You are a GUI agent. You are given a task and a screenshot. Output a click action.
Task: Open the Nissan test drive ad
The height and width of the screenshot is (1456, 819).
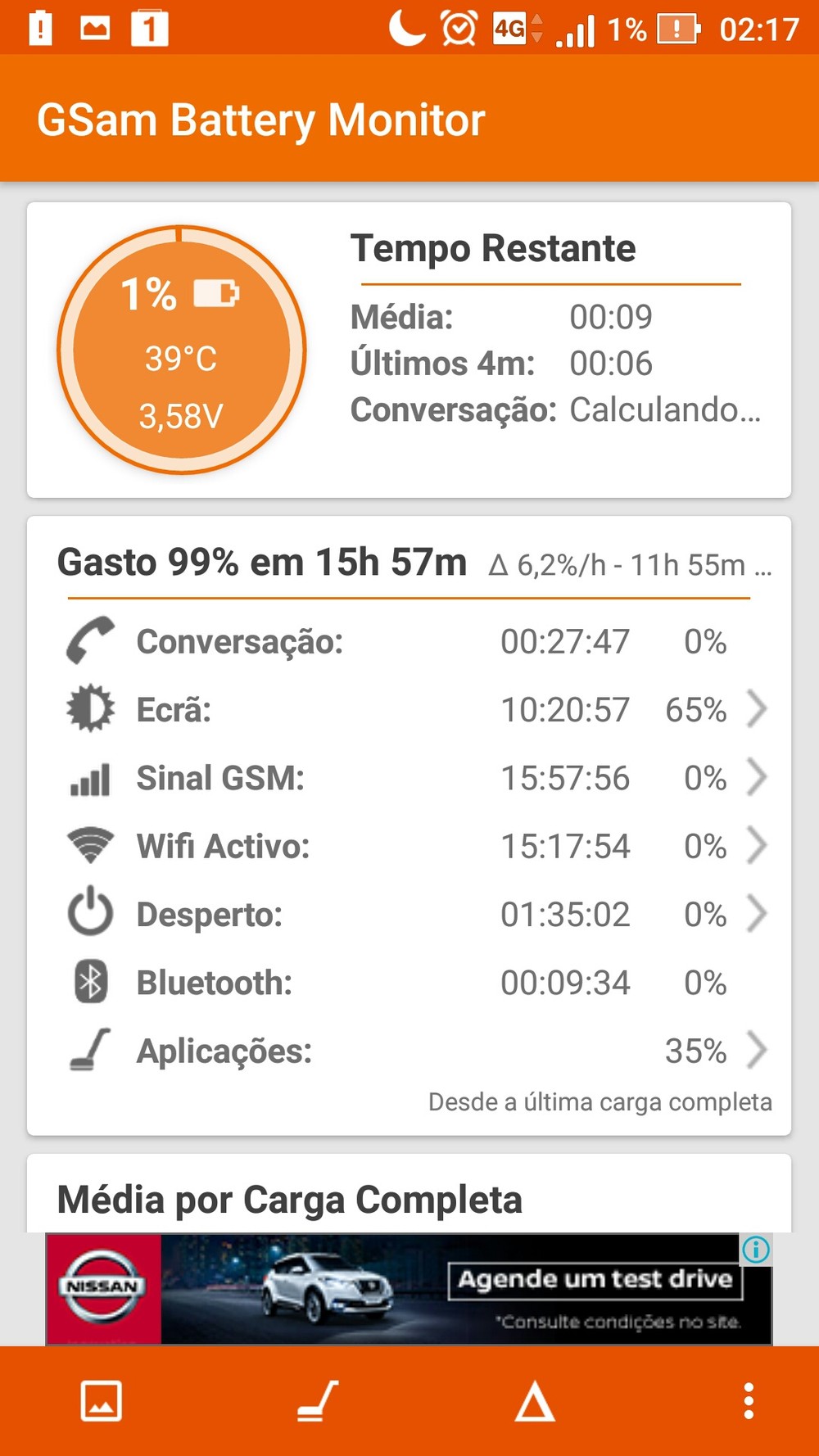409,1289
